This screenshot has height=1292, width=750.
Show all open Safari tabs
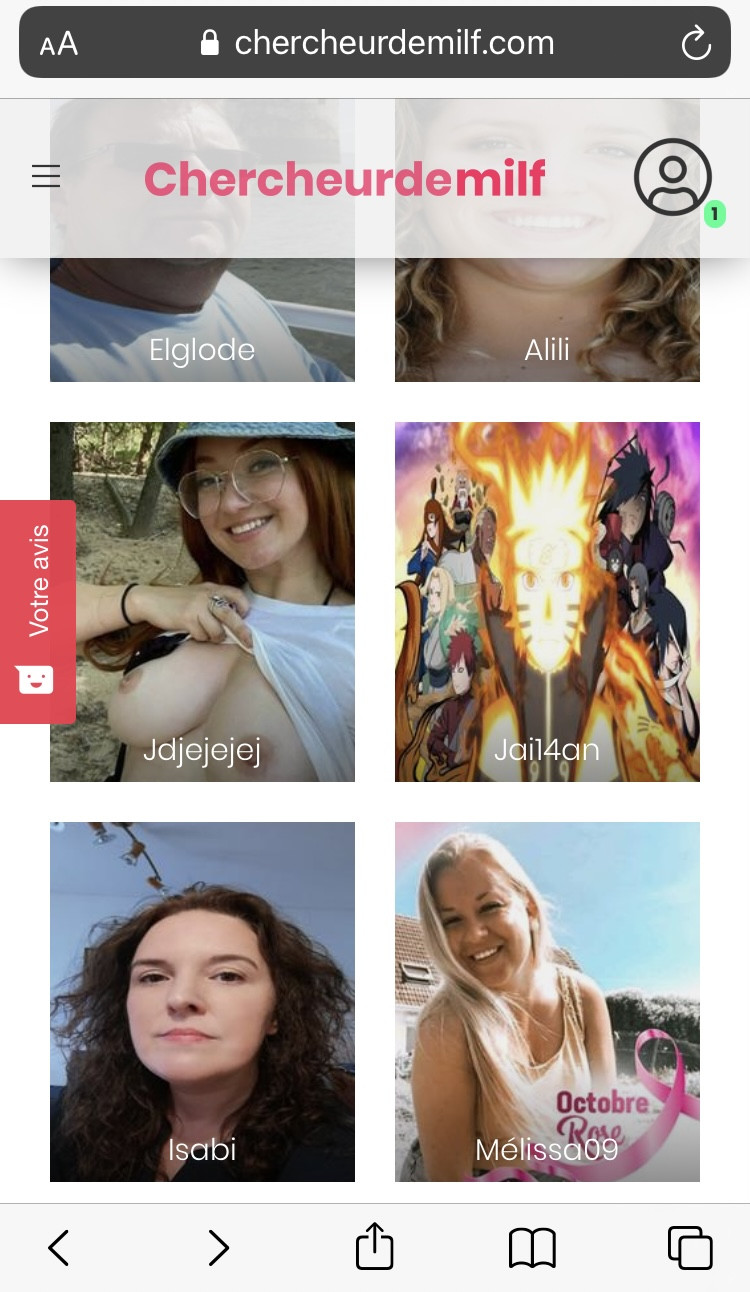pos(689,1247)
